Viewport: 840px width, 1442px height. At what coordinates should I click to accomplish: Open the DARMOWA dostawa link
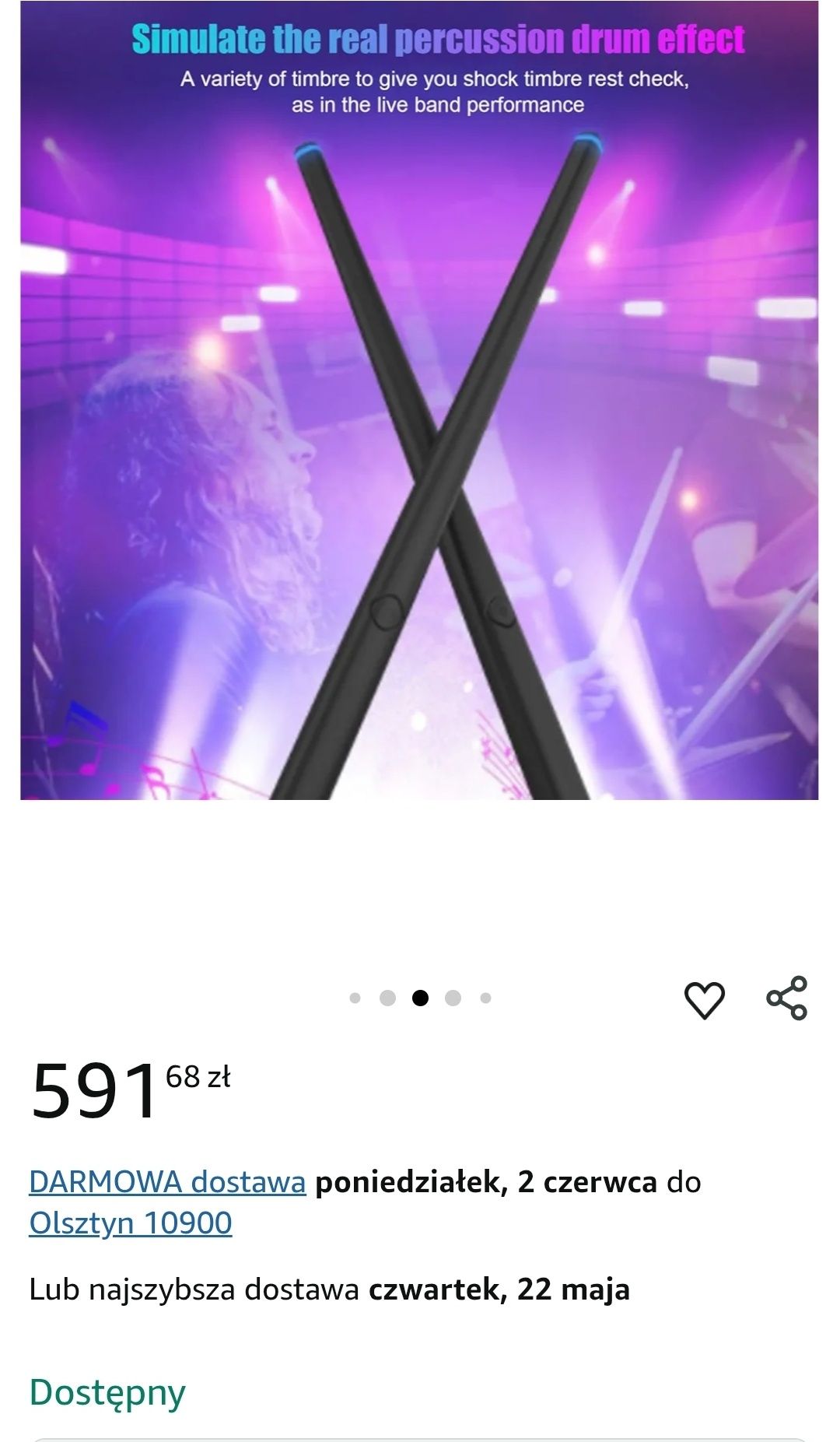(167, 1181)
